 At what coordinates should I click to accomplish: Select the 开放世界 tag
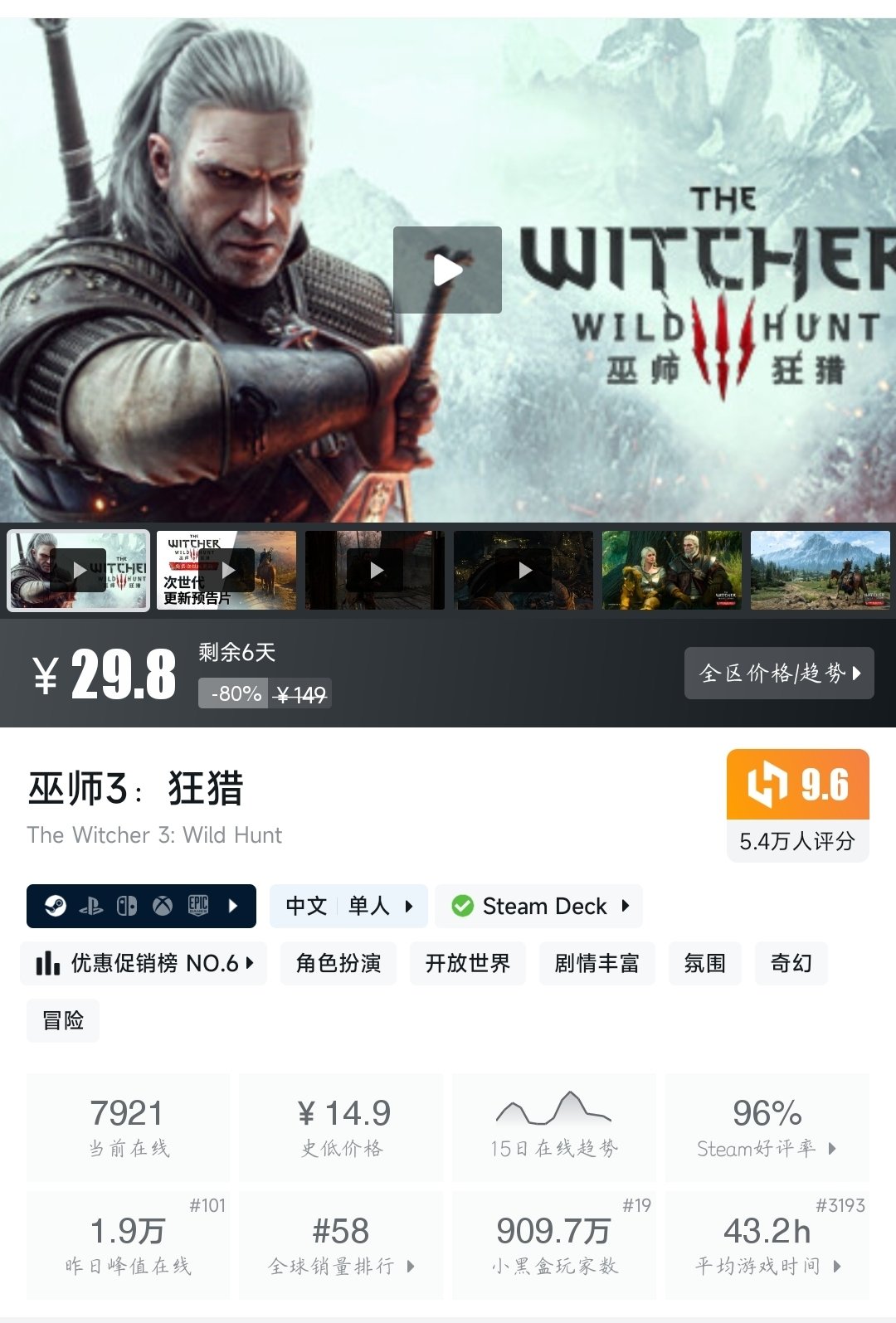468,963
